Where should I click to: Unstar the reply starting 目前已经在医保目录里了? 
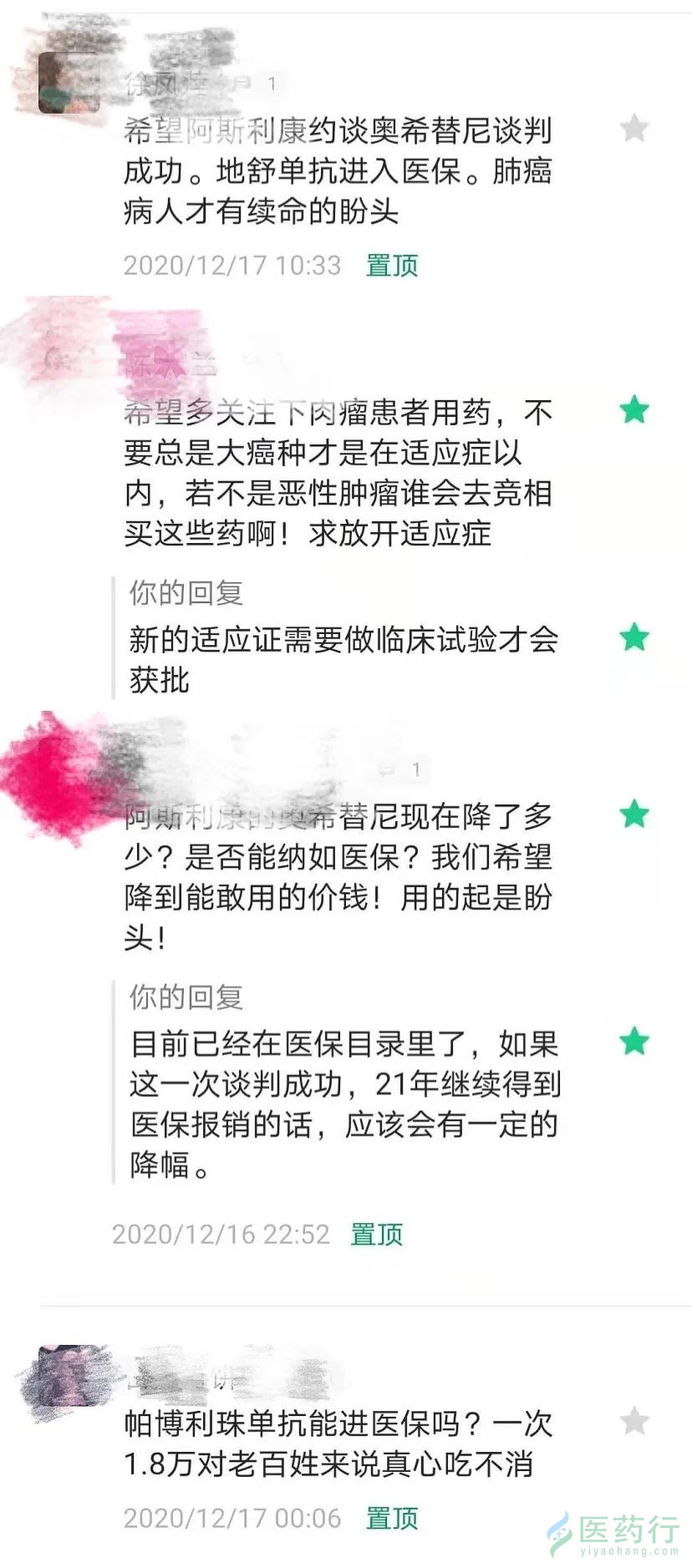click(634, 1042)
